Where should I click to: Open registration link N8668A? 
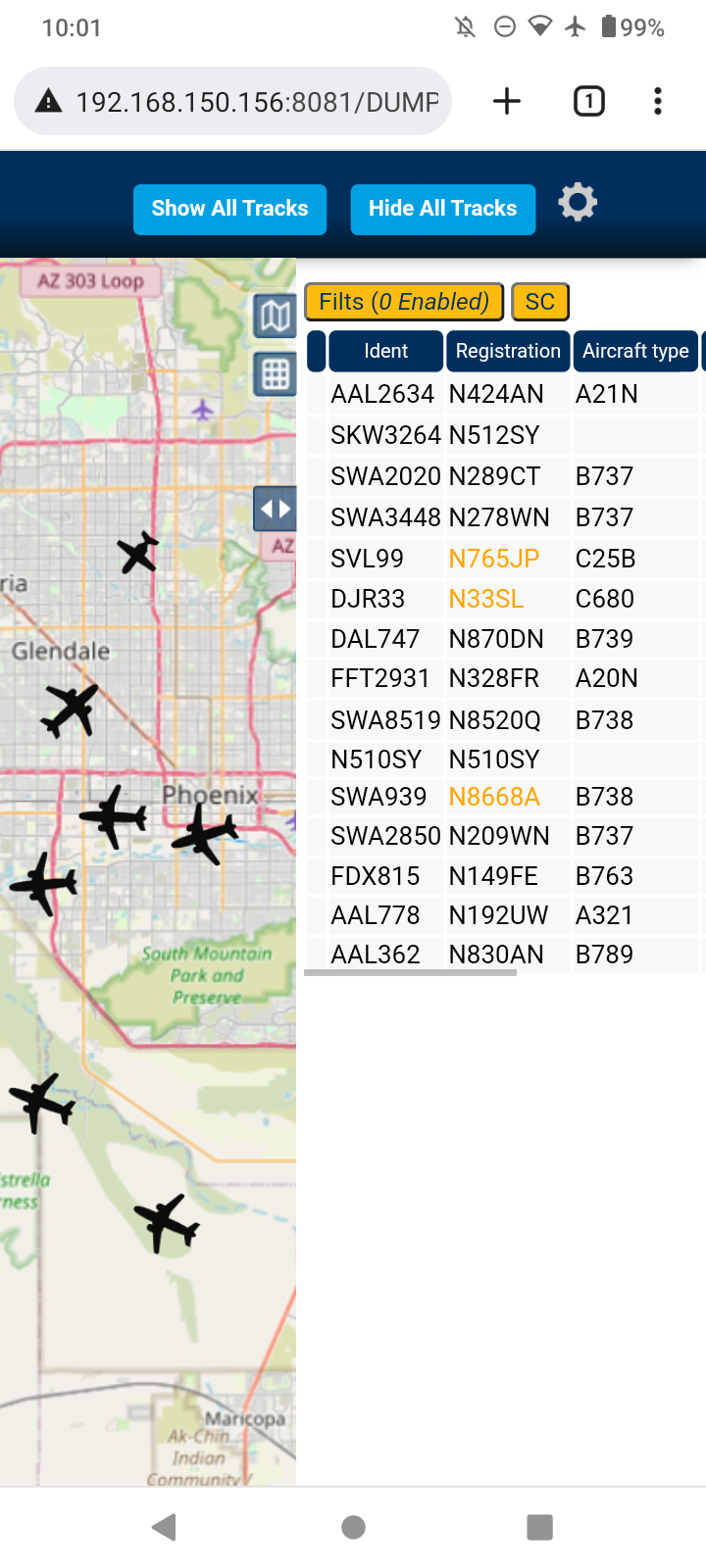(x=494, y=797)
